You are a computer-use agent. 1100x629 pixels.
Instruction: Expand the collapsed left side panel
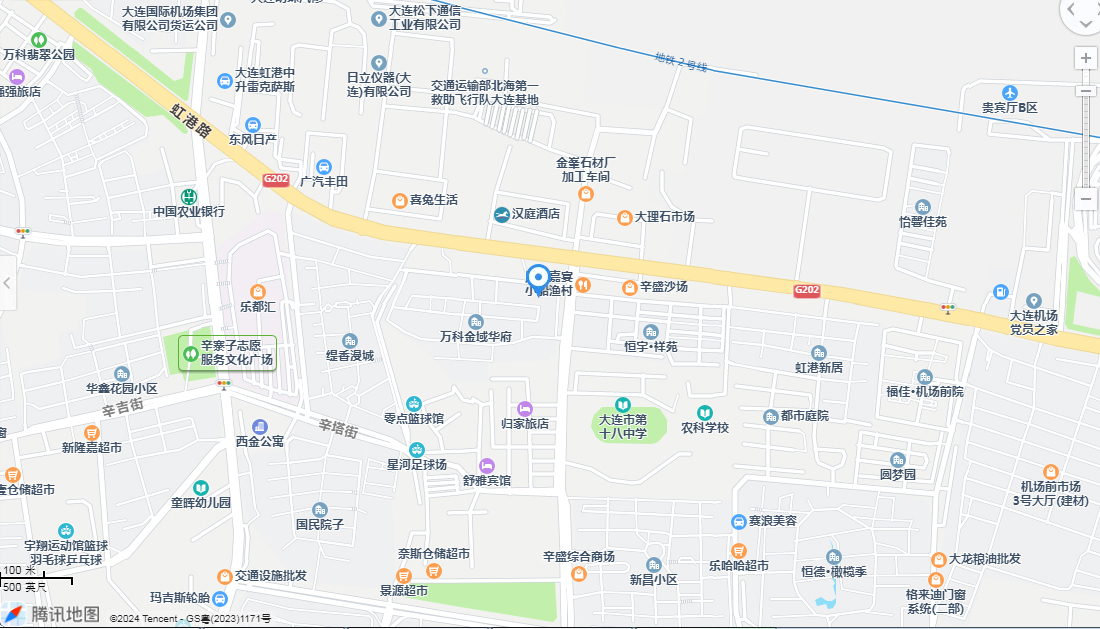tap(7, 283)
